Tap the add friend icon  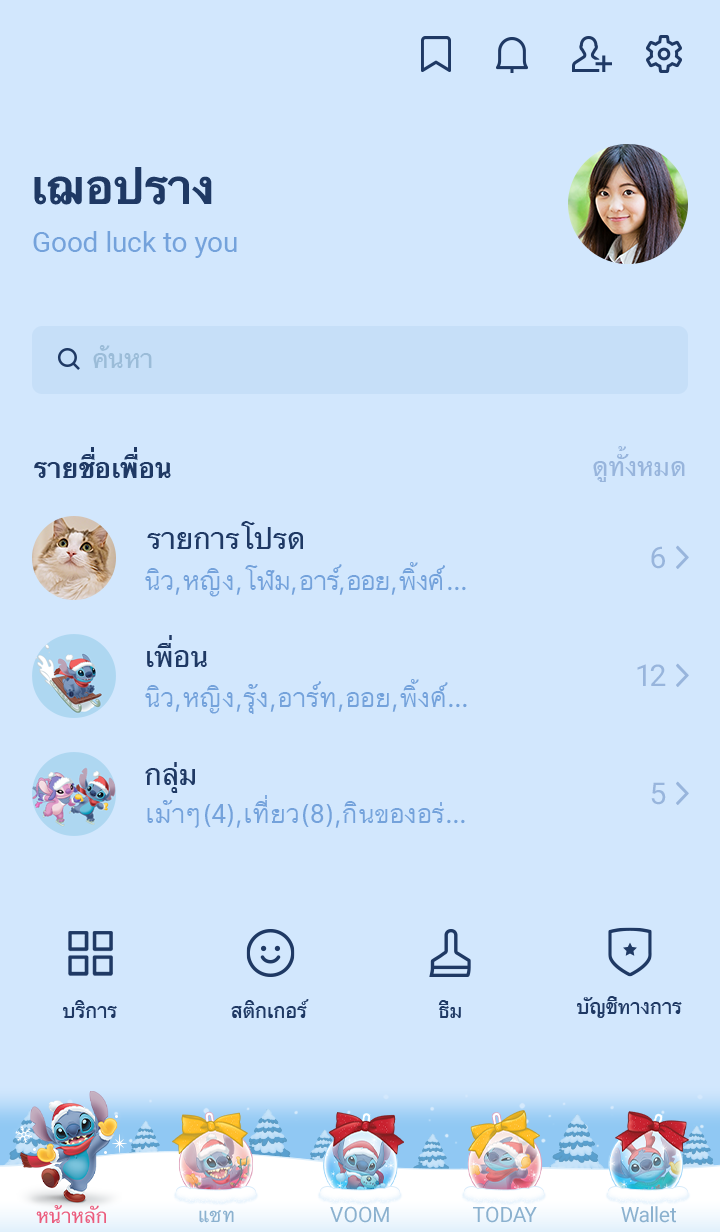590,55
